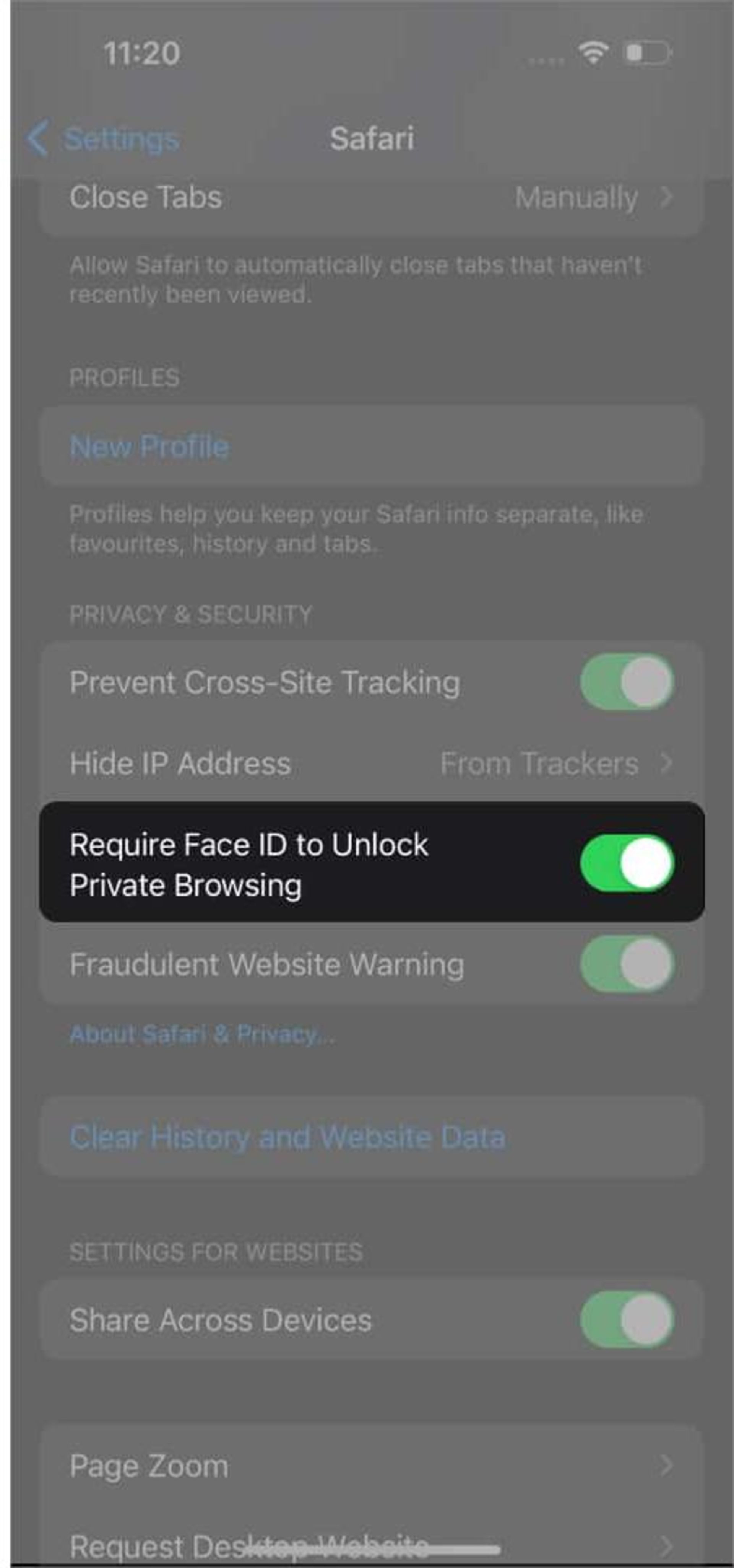Screen dimensions: 734x1568
Task: Toggle Share Across Devices
Action: tap(626, 1320)
